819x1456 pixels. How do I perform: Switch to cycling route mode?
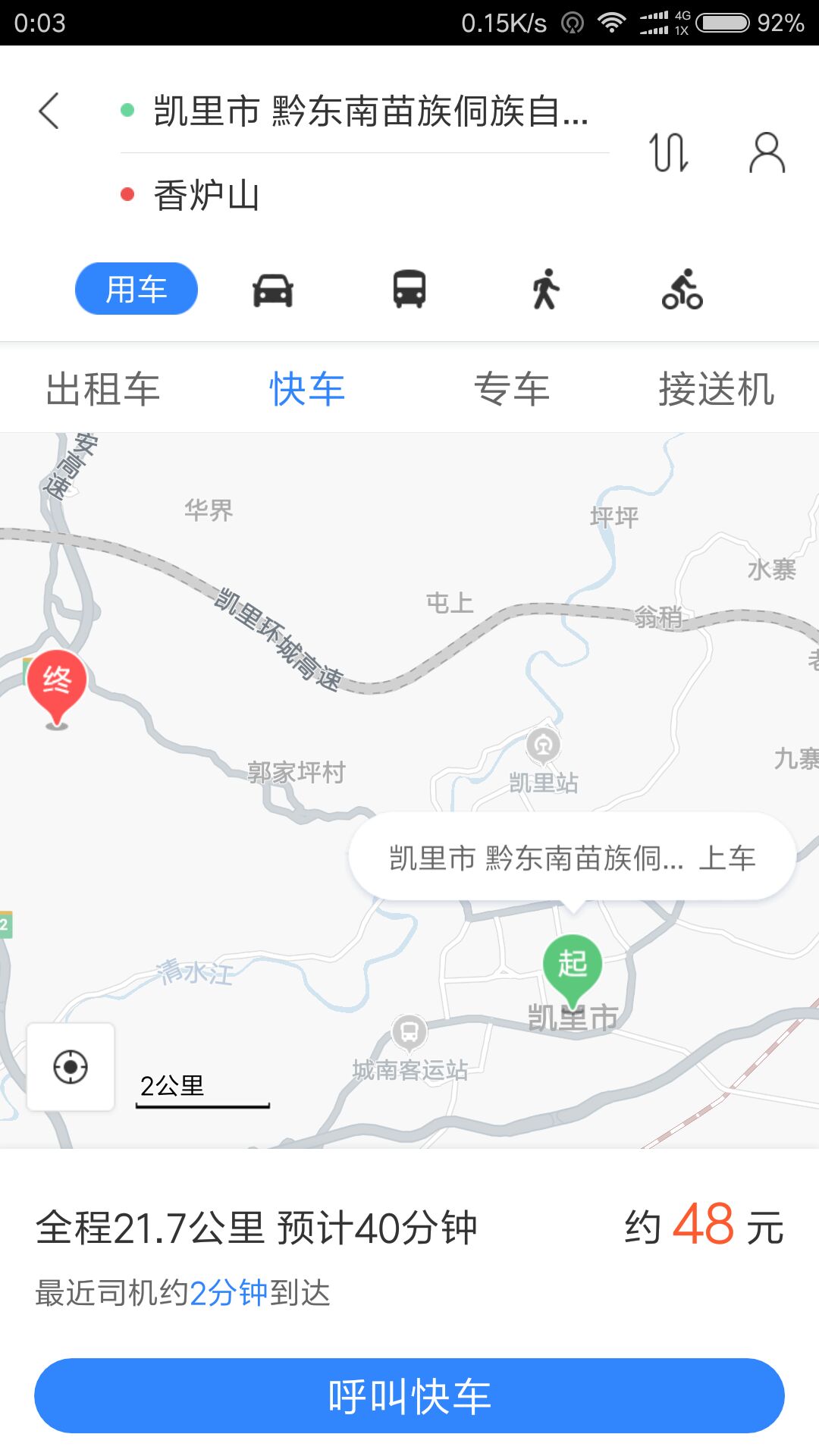(x=682, y=290)
